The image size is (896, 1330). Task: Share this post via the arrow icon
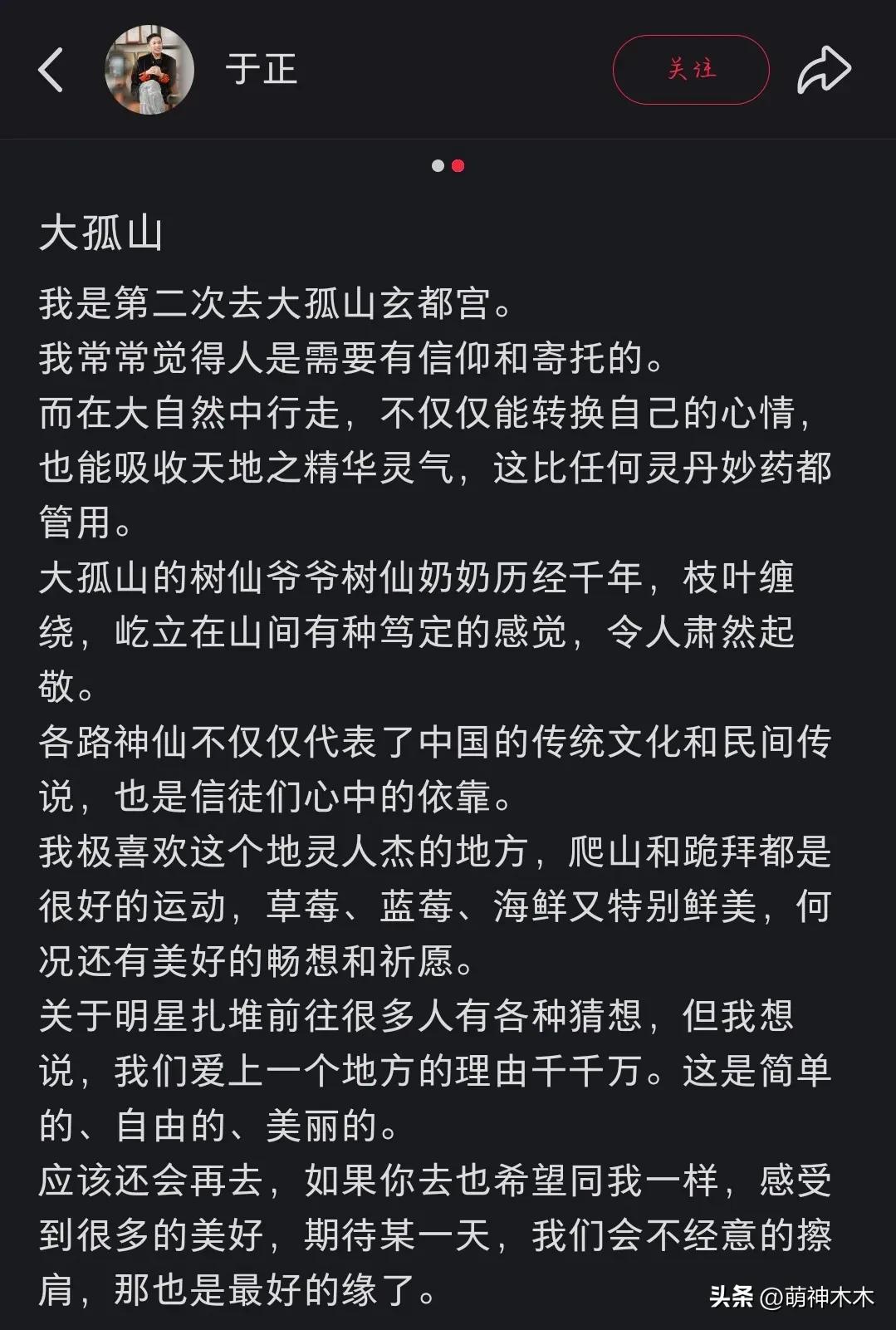[x=823, y=69]
